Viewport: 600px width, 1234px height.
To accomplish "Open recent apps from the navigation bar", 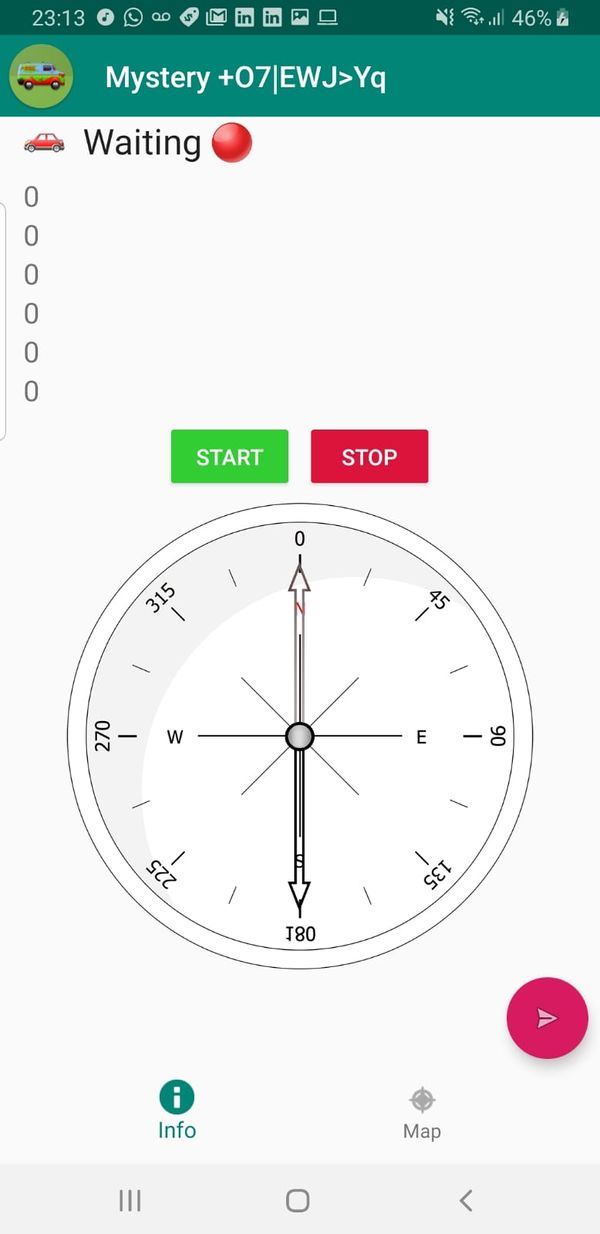I will coord(130,1200).
